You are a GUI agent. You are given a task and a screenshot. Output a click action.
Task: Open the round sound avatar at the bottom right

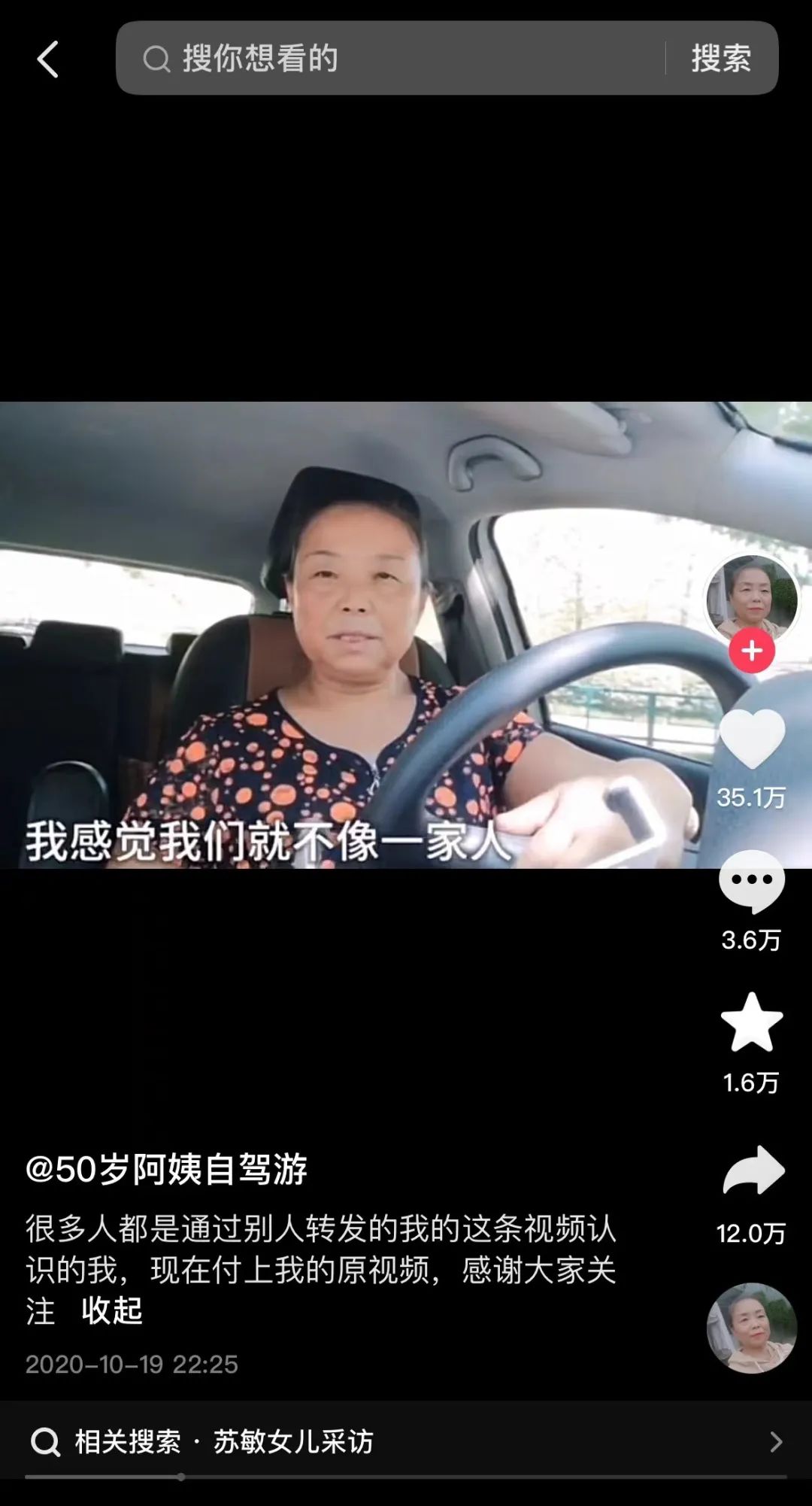tap(751, 1328)
